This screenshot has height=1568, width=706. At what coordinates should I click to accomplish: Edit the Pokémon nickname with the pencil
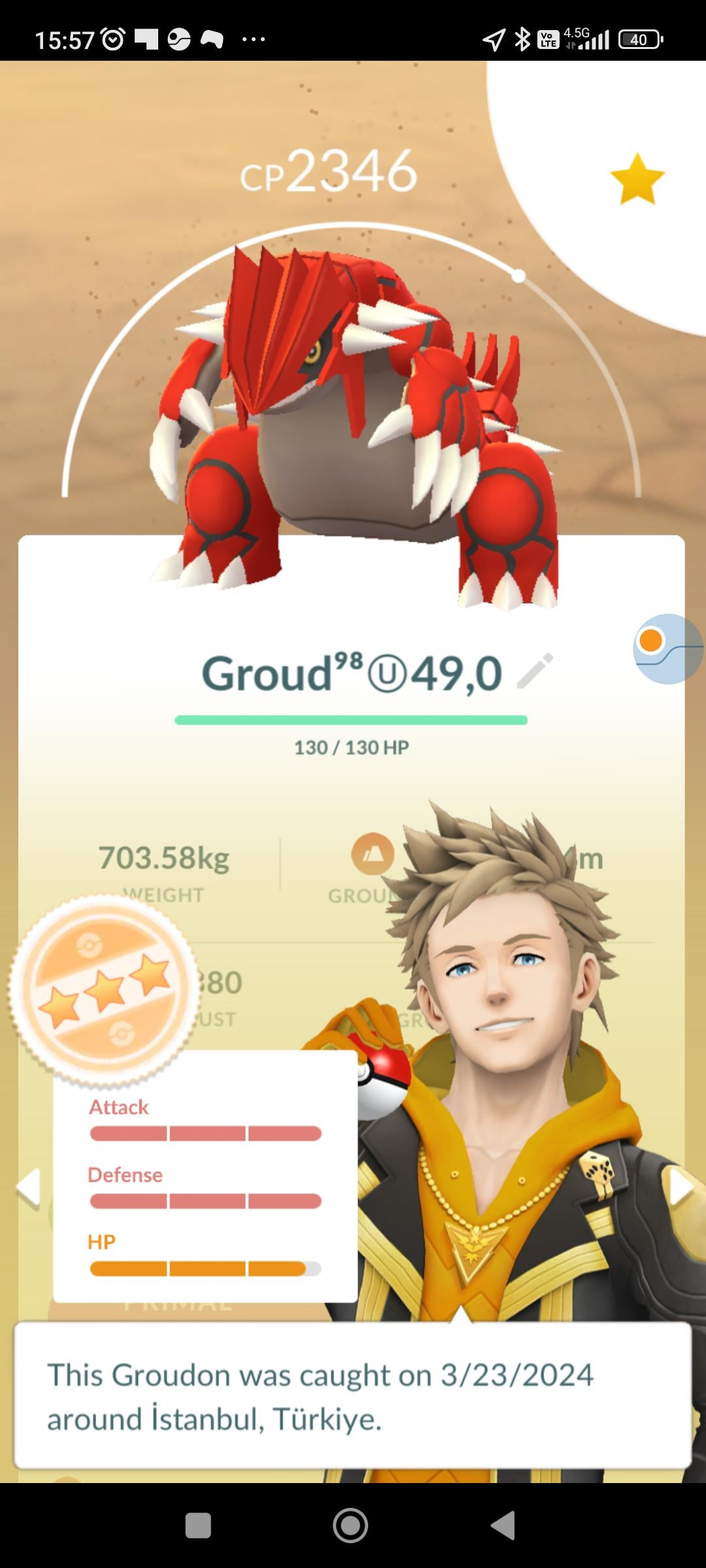click(x=535, y=670)
